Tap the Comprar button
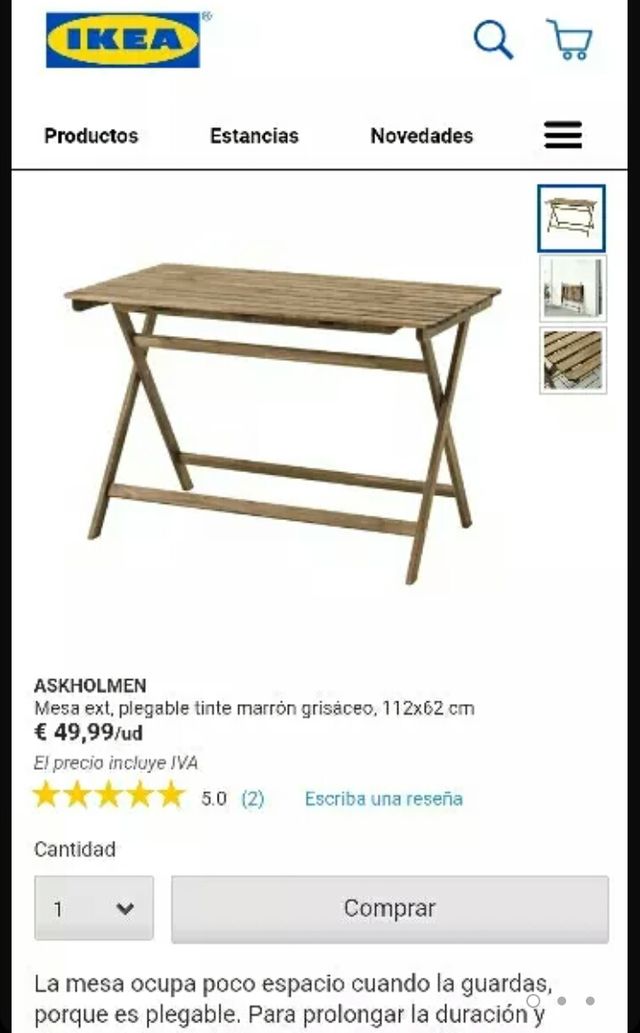Image resolution: width=640 pixels, height=1033 pixels. [x=389, y=908]
